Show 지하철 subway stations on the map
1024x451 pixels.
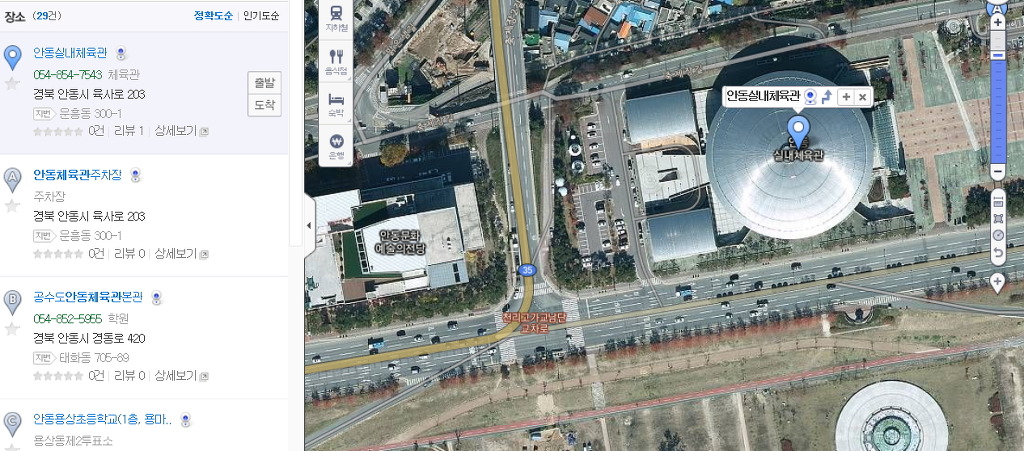click(x=336, y=18)
